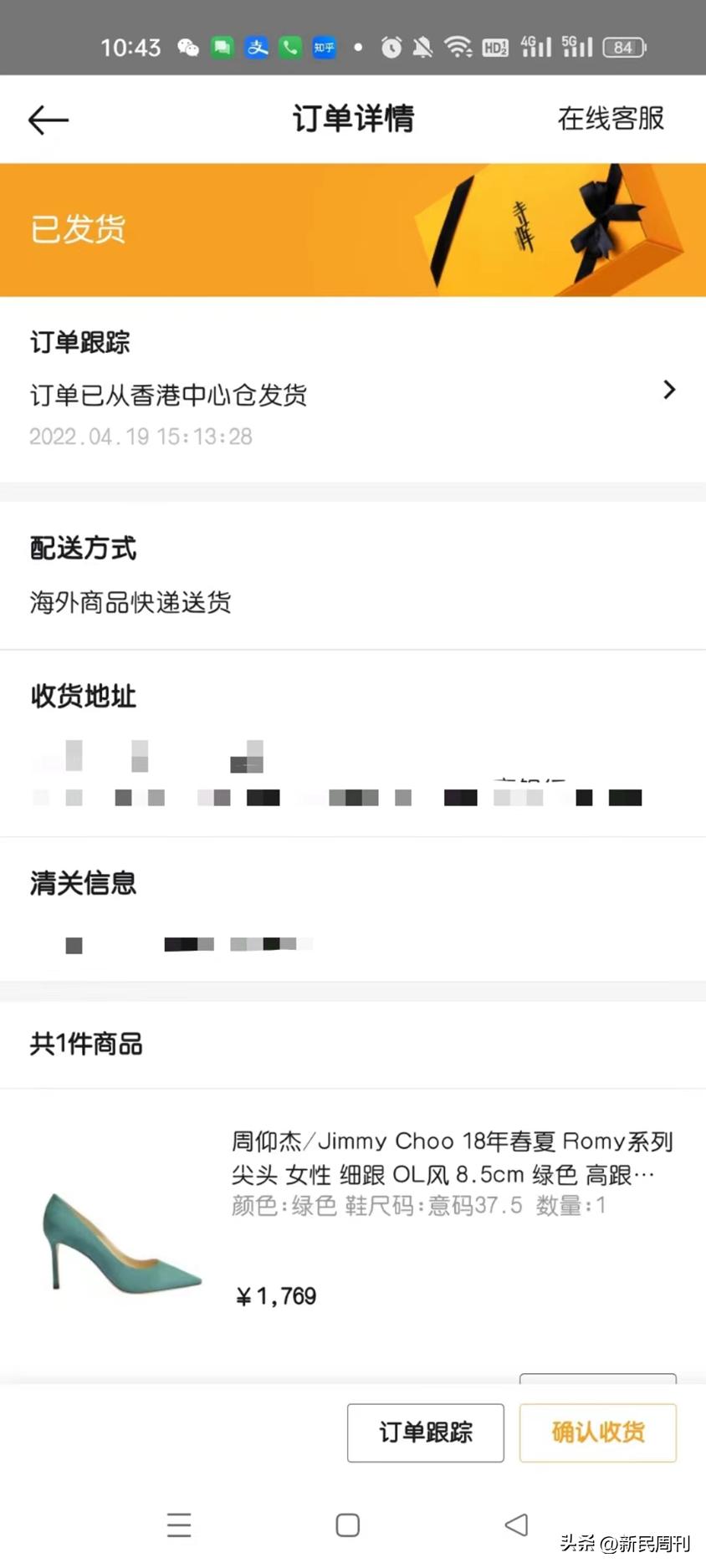This screenshot has width=706, height=1568.
Task: Select the 订单详情 page title
Action: [352, 119]
